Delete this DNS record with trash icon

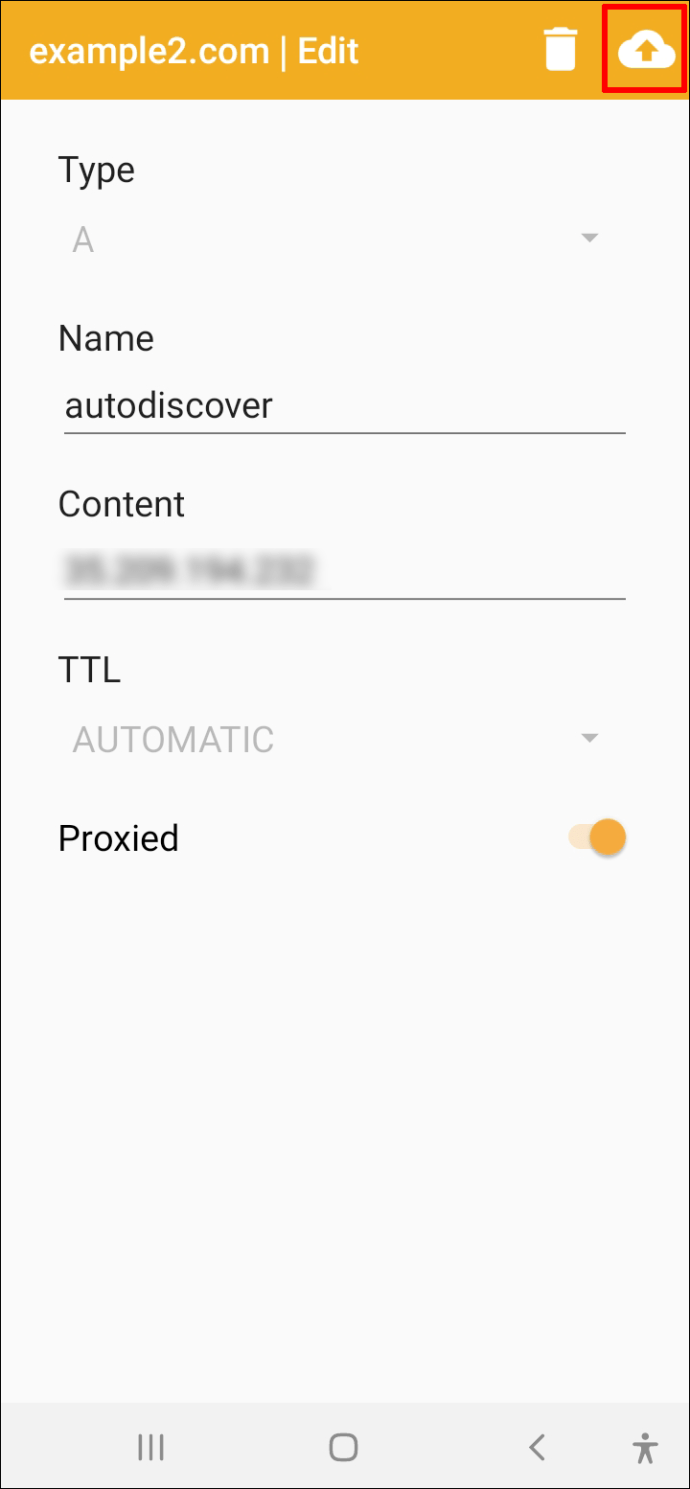click(561, 50)
